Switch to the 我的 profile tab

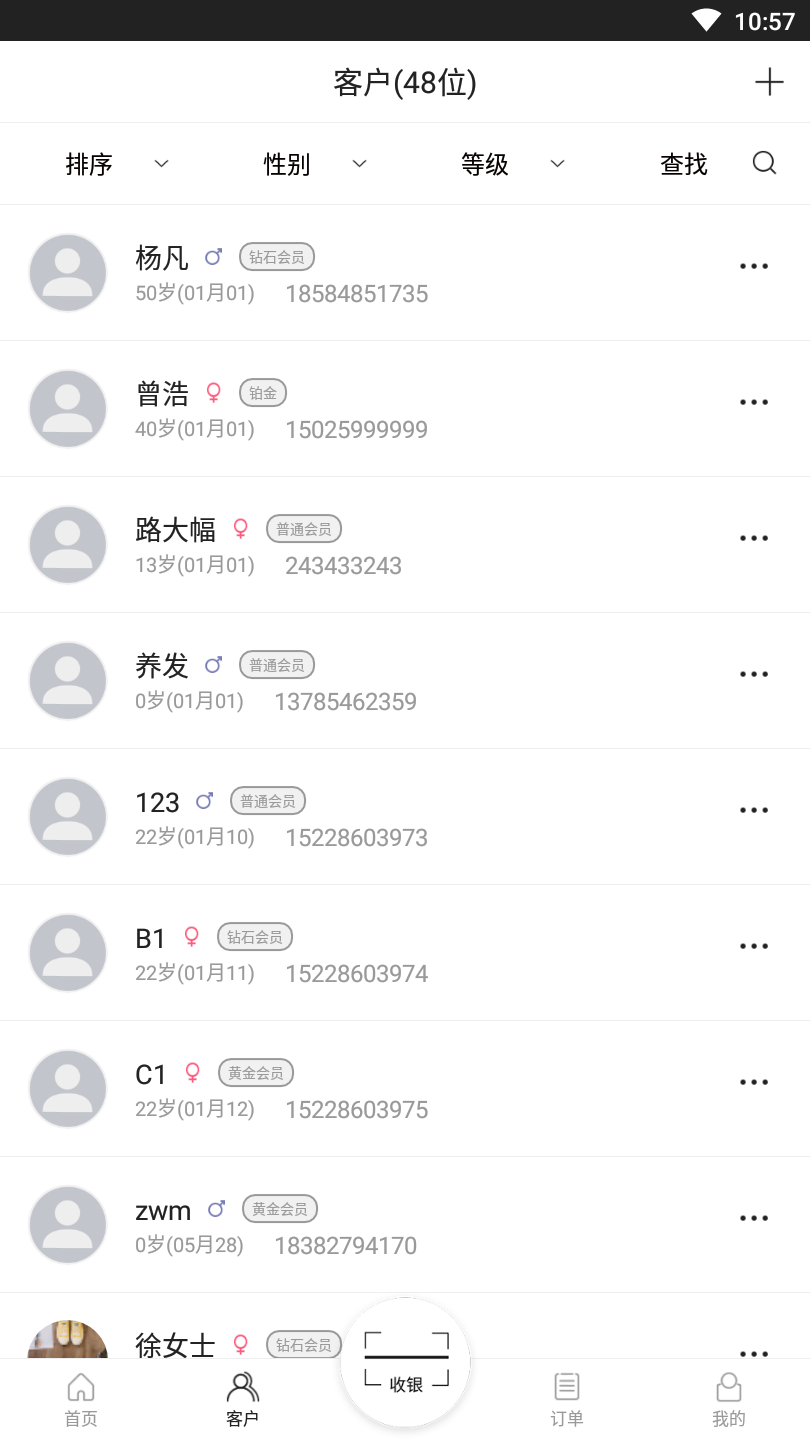(x=729, y=1399)
